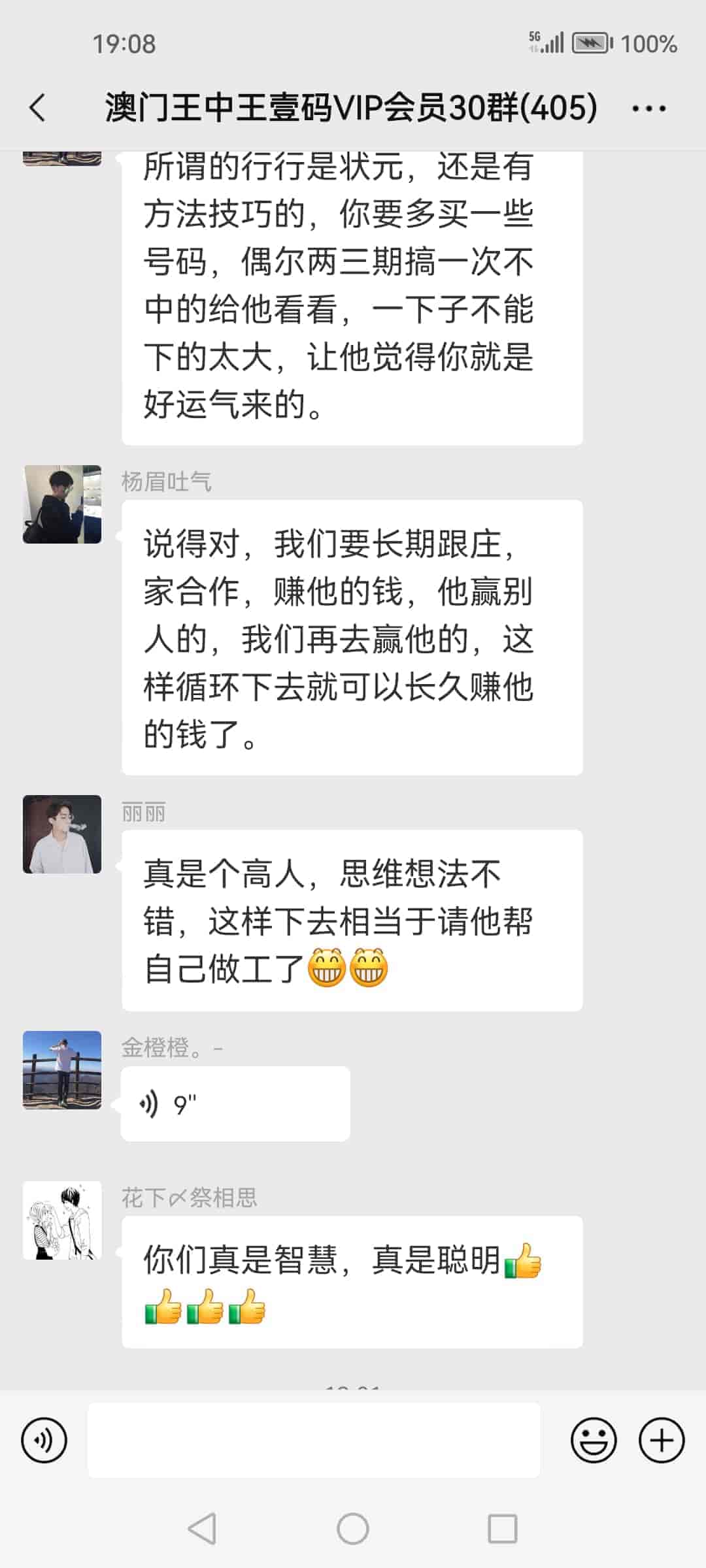
Task: Open recent apps from the navigation bar
Action: 502,1529
